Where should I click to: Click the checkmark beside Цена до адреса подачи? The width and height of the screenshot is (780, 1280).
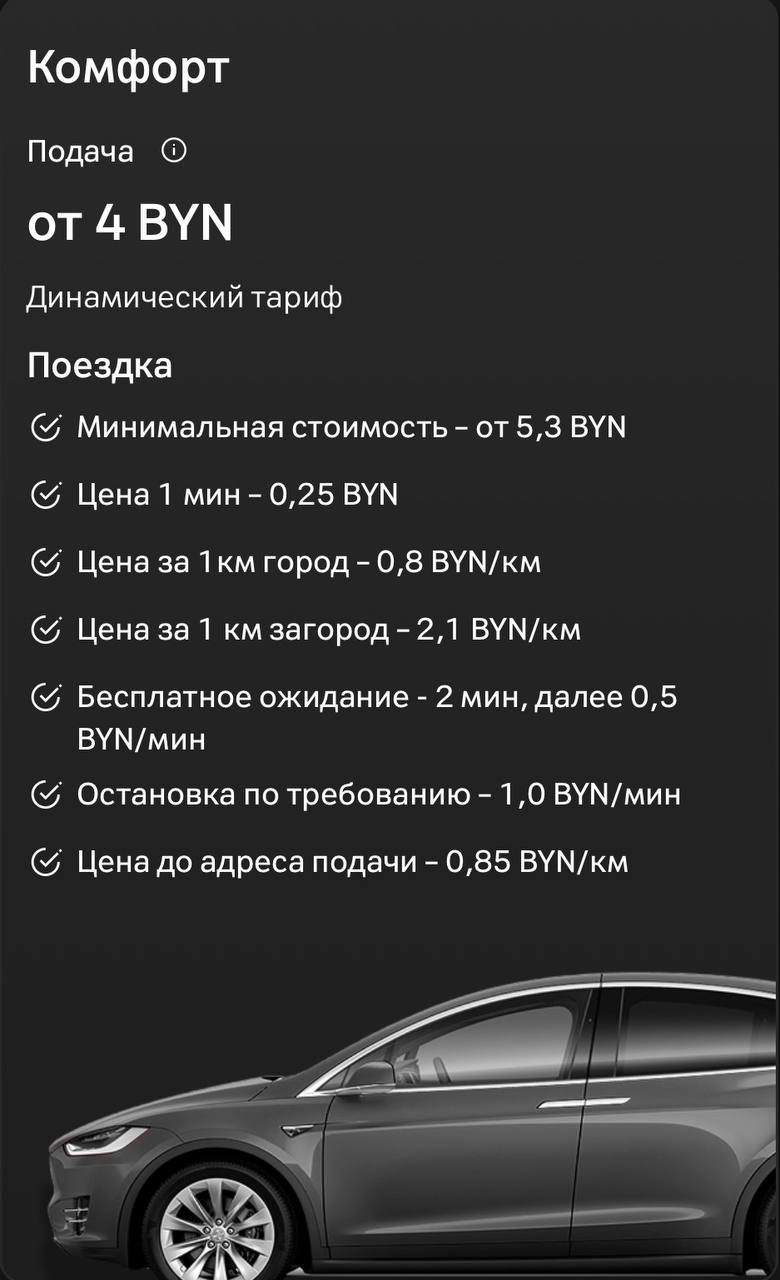(43, 857)
